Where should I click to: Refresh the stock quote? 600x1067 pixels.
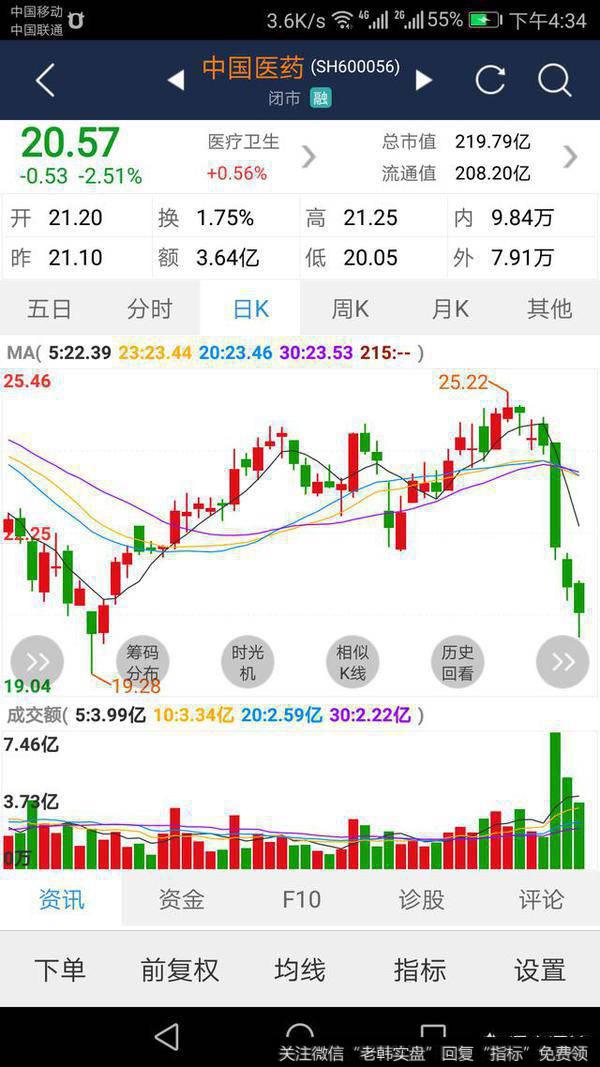pyautogui.click(x=490, y=80)
